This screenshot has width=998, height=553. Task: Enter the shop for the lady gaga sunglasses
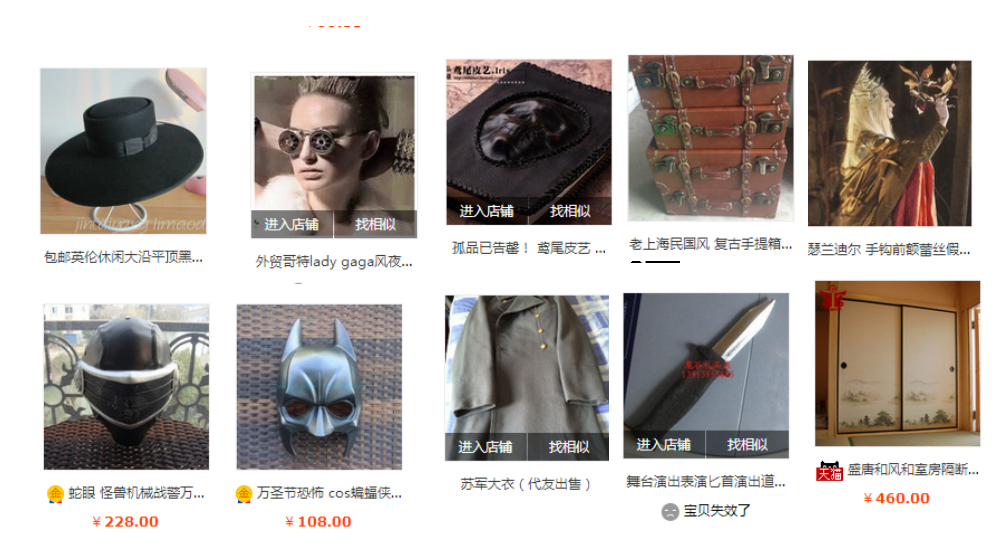click(291, 225)
